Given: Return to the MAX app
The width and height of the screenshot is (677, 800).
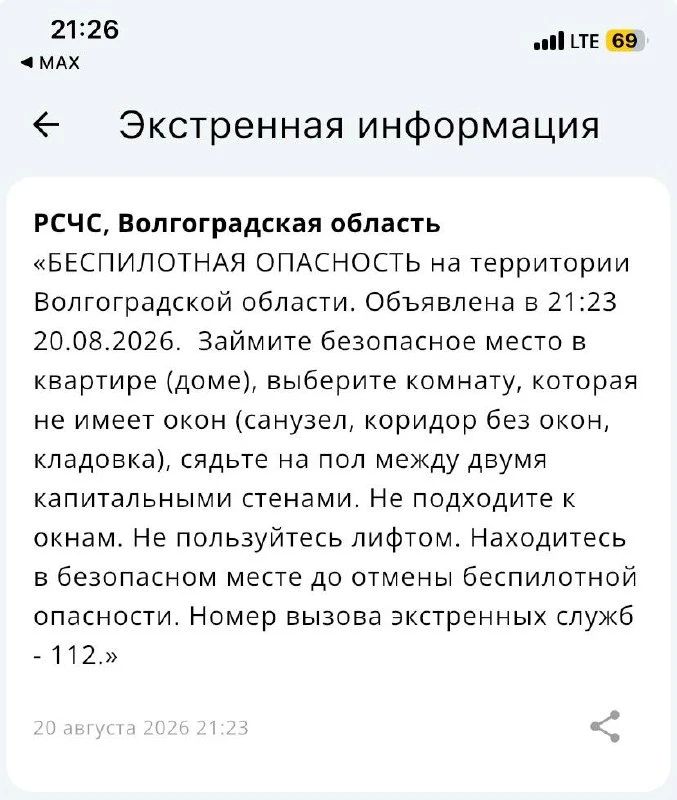Looking at the screenshot, I should 50,63.
